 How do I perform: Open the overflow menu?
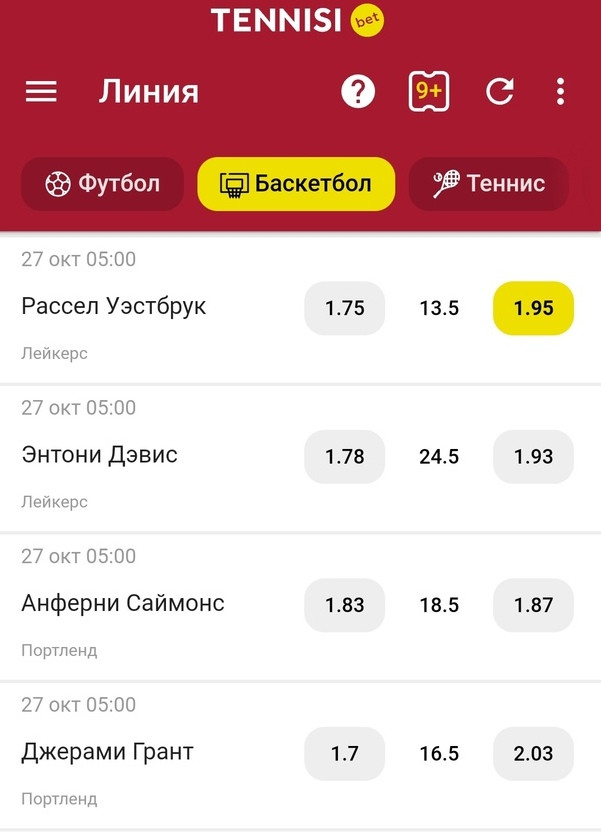click(560, 92)
